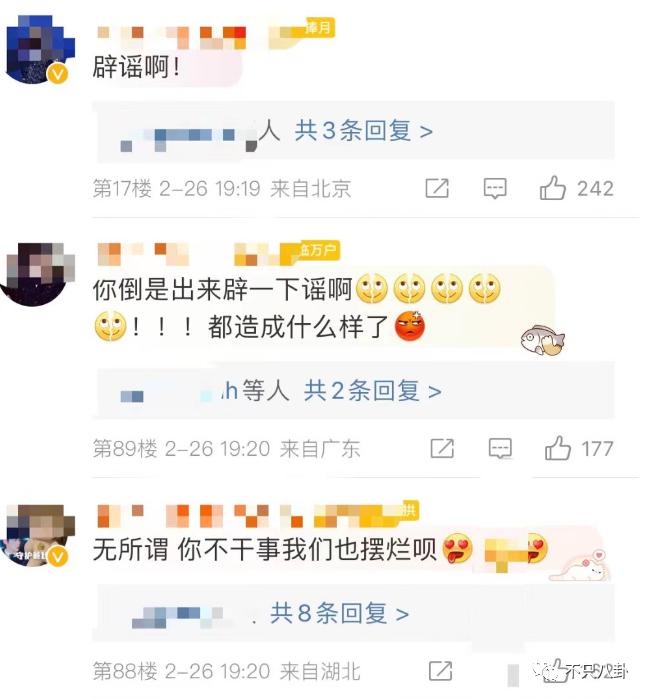Expand the 共8条回复 replies
The height and width of the screenshot is (699, 649).
click(339, 613)
